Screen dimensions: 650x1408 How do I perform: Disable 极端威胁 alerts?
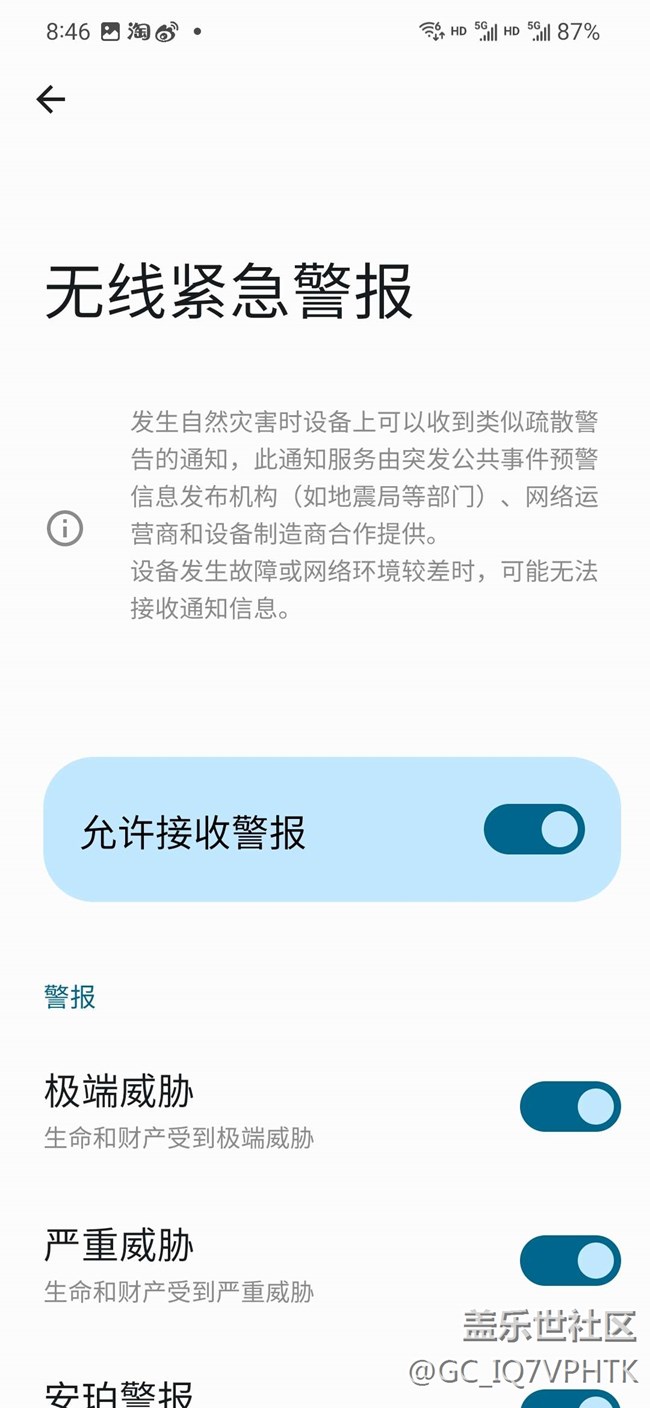570,1107
